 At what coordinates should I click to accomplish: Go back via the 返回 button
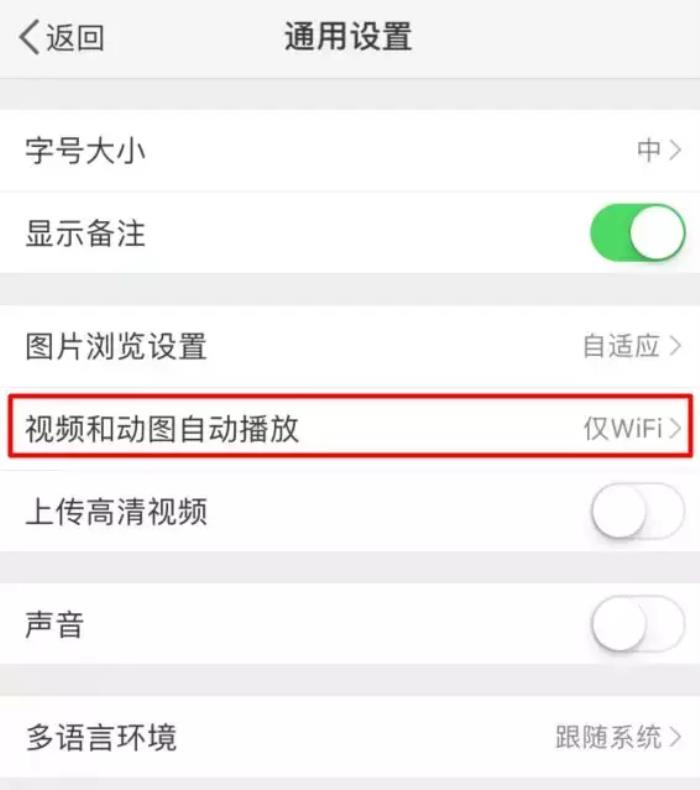click(62, 38)
